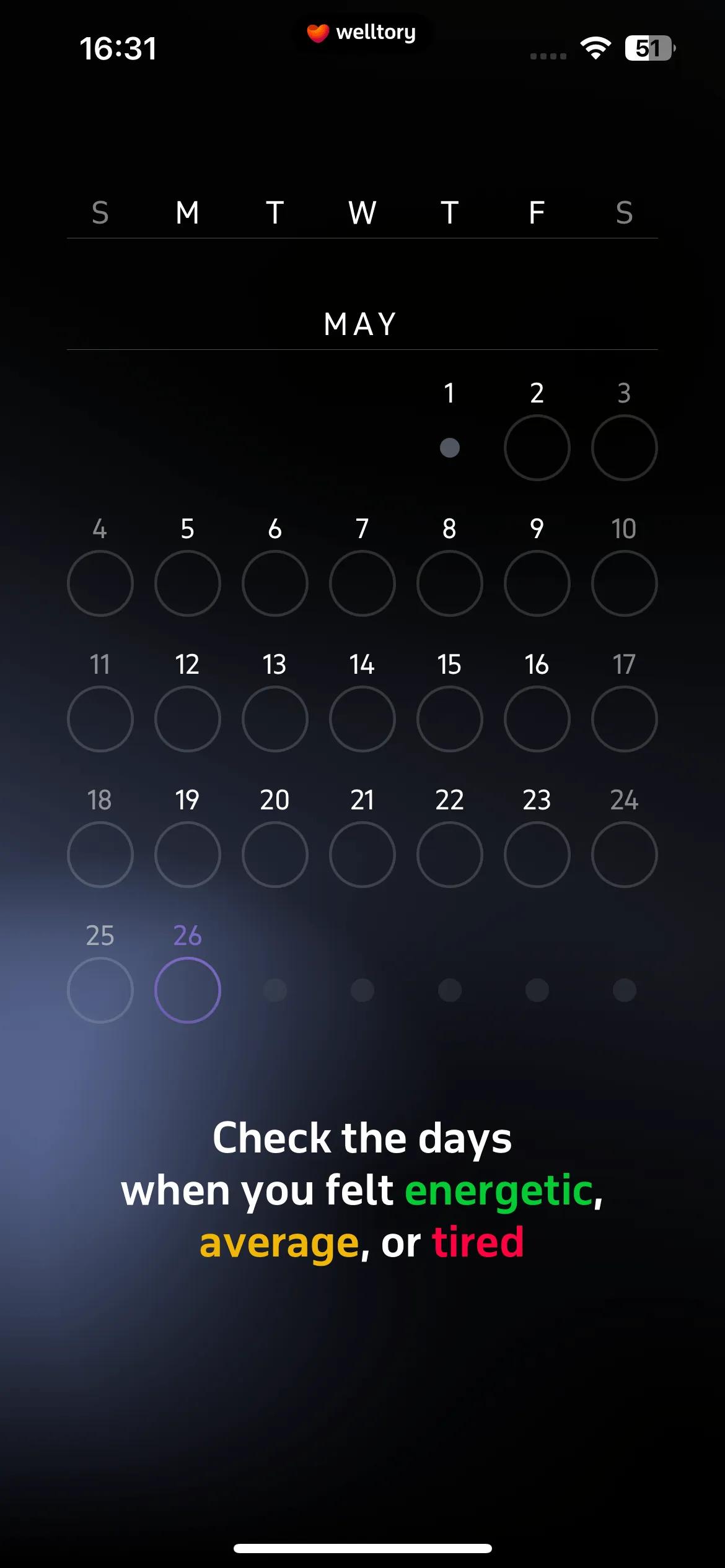Select the day circle for May 17
The height and width of the screenshot is (1568, 725).
click(625, 719)
